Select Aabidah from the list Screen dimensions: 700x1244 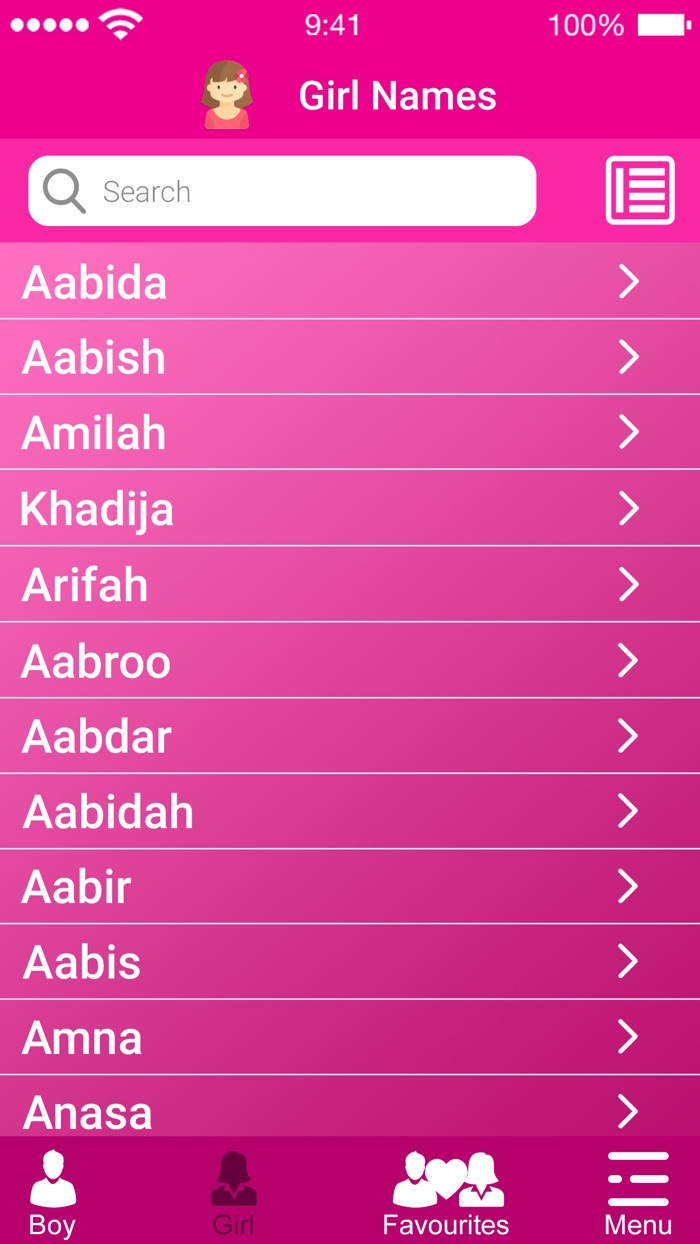point(350,812)
